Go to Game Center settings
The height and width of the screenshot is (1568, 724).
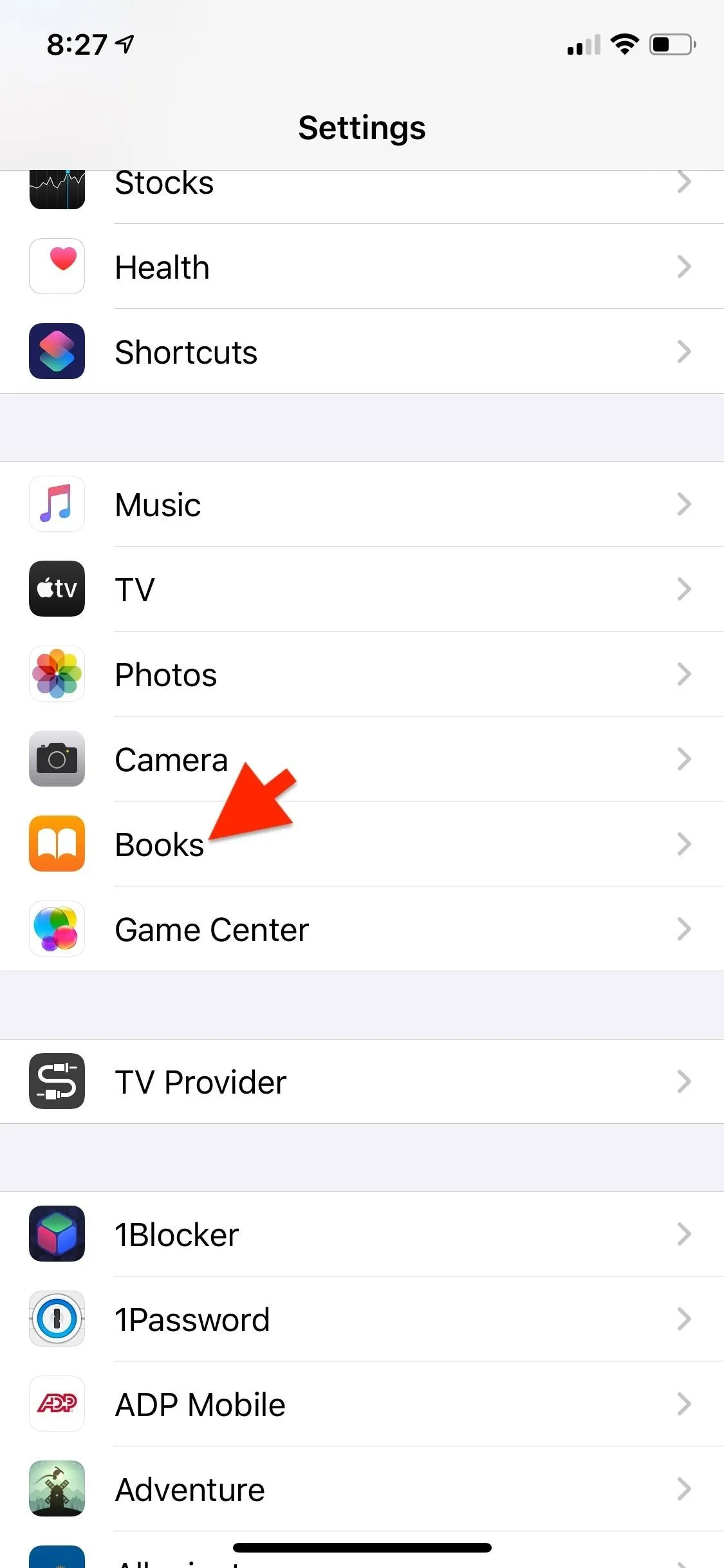(362, 929)
